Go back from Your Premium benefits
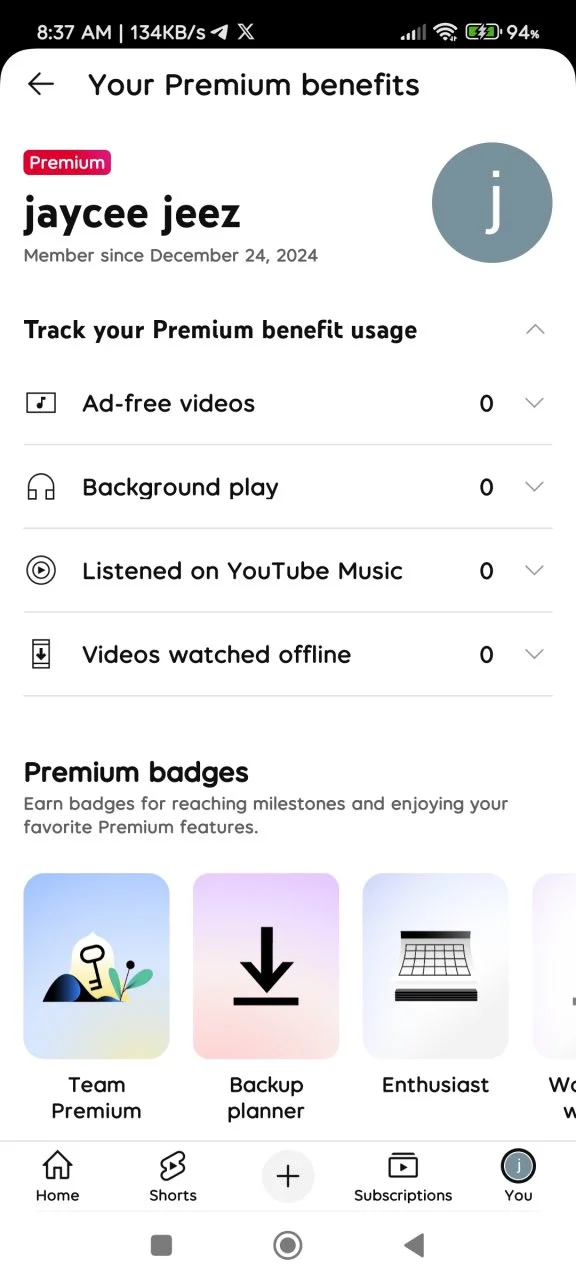Viewport: 576px width, 1280px height. [41, 84]
